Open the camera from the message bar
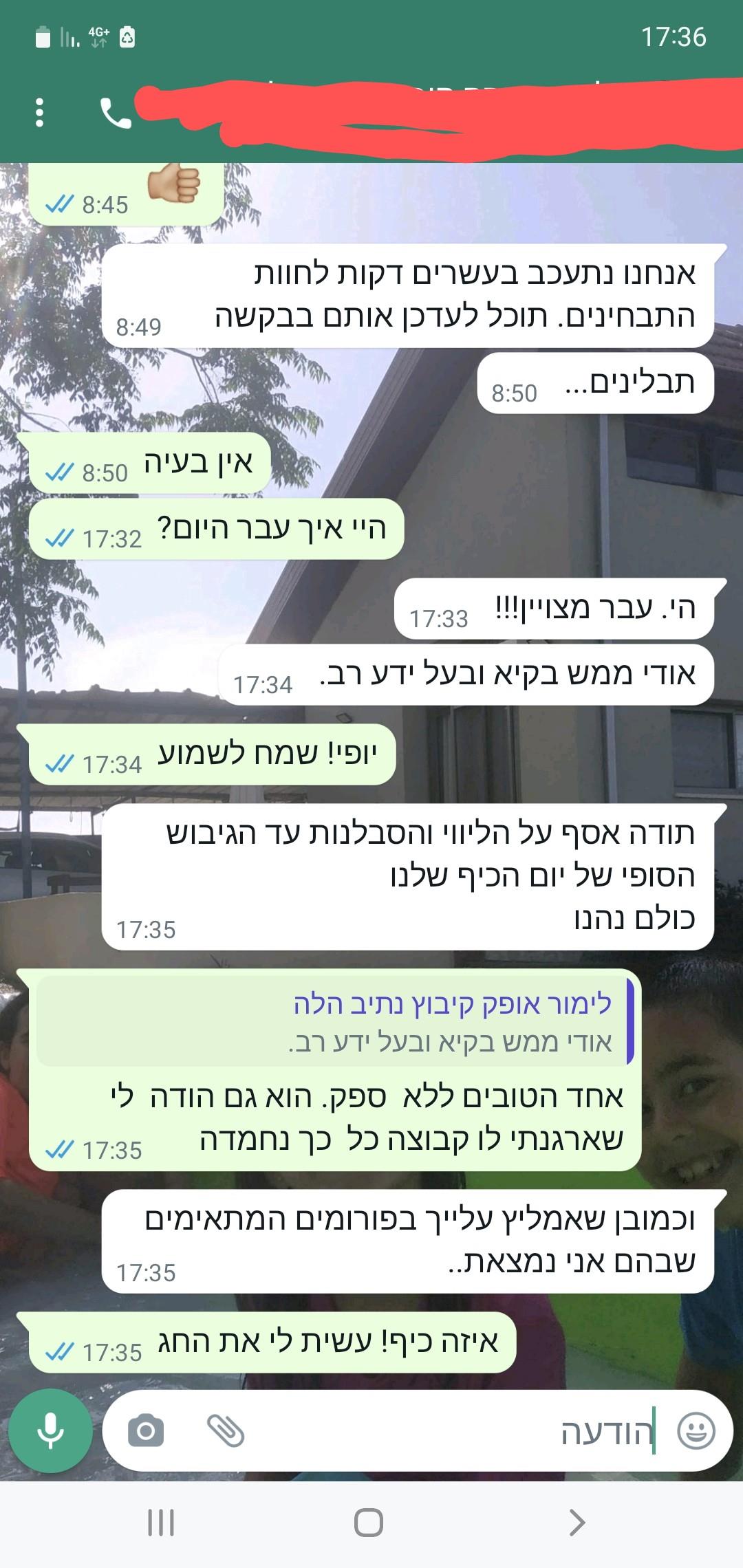Viewport: 743px width, 1568px height. (146, 1431)
